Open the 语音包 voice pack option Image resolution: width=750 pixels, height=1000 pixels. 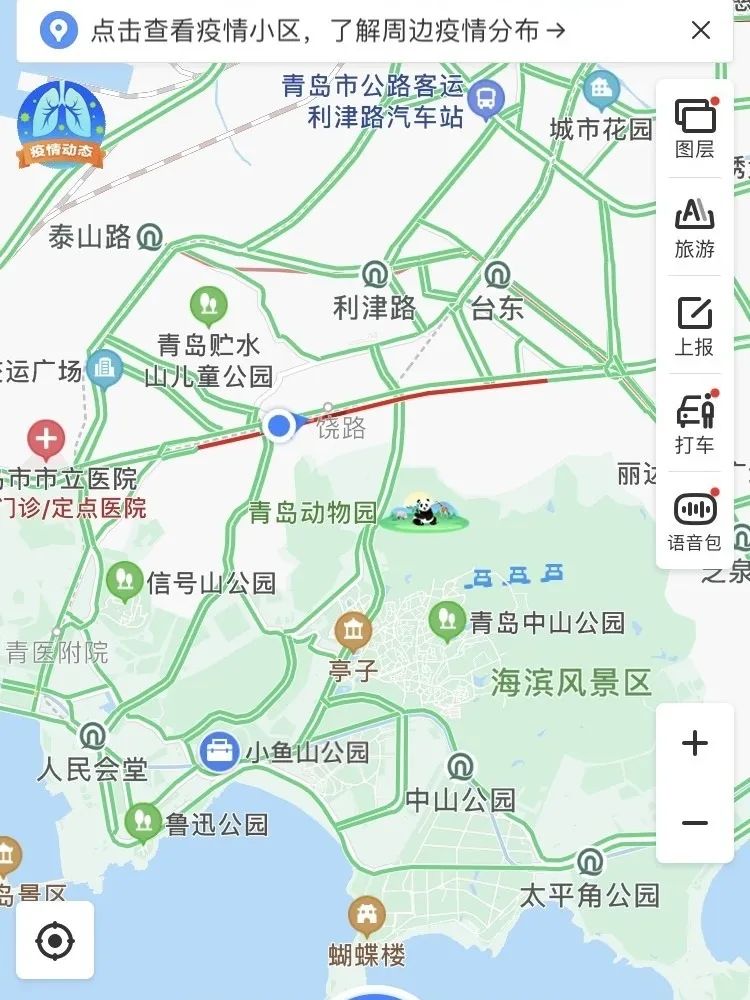point(695,521)
